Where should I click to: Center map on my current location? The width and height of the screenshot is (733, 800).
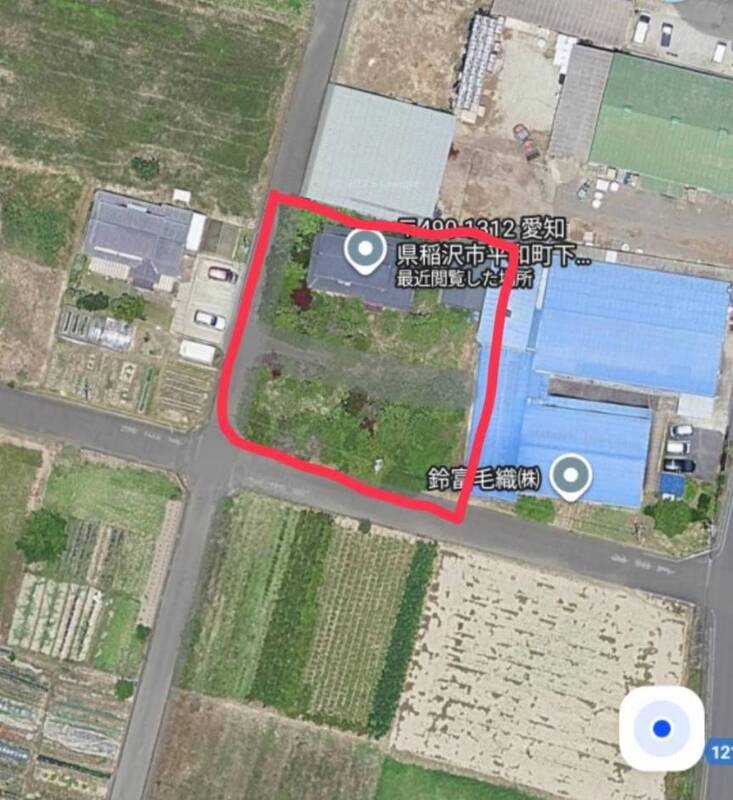(661, 729)
